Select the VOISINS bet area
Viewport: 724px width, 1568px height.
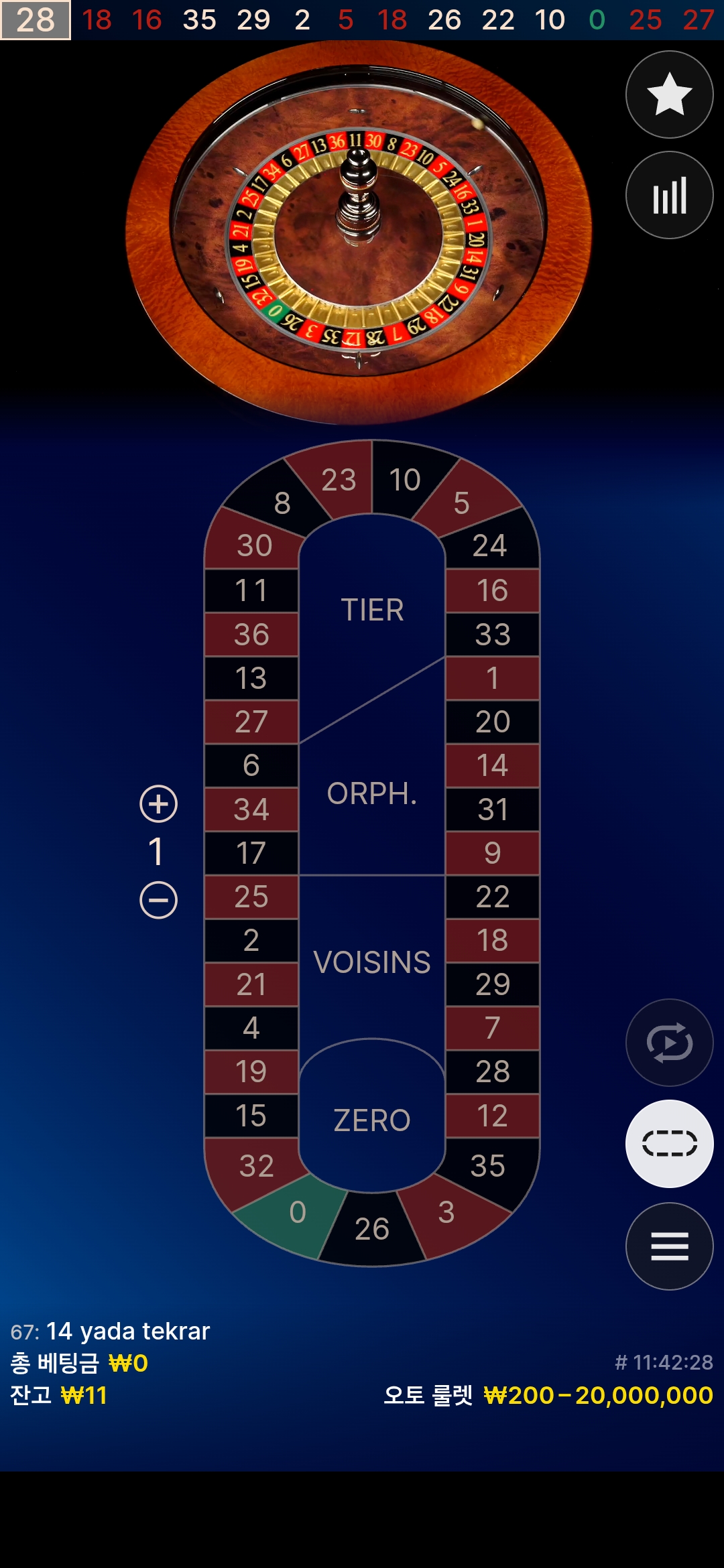coord(372,962)
